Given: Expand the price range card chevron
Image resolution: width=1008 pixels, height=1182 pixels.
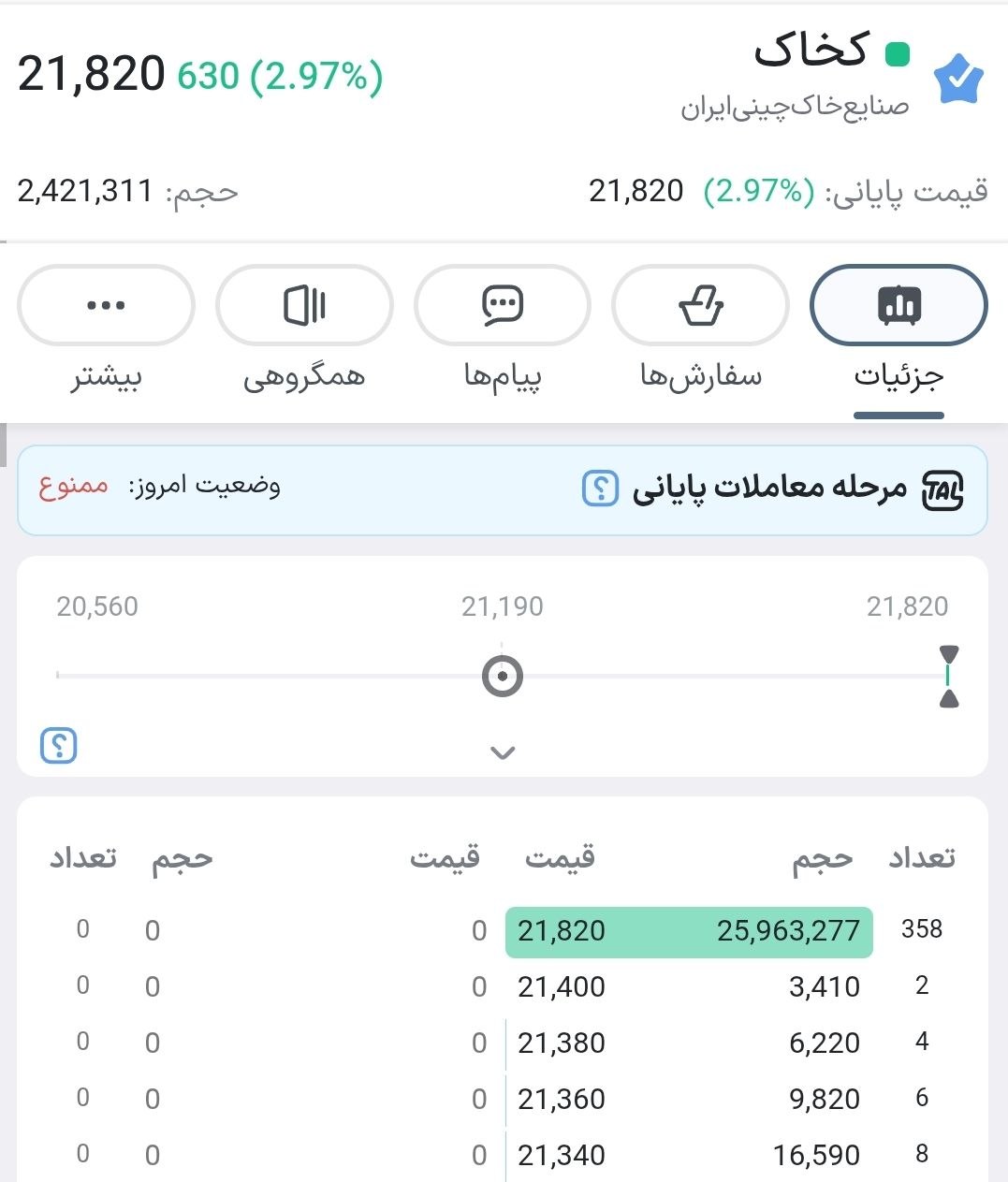Looking at the screenshot, I should pyautogui.click(x=503, y=752).
